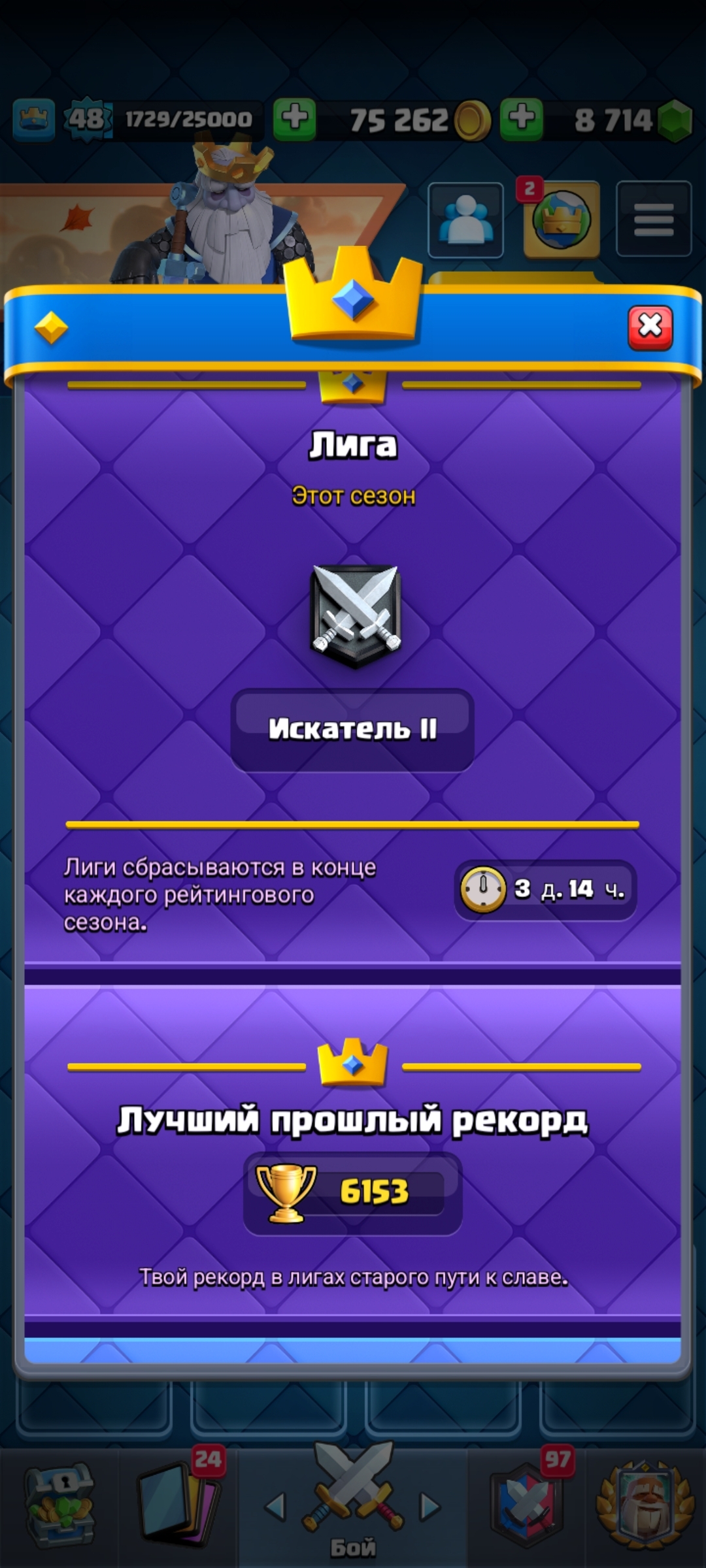Tap the green plus next to gems

click(521, 119)
